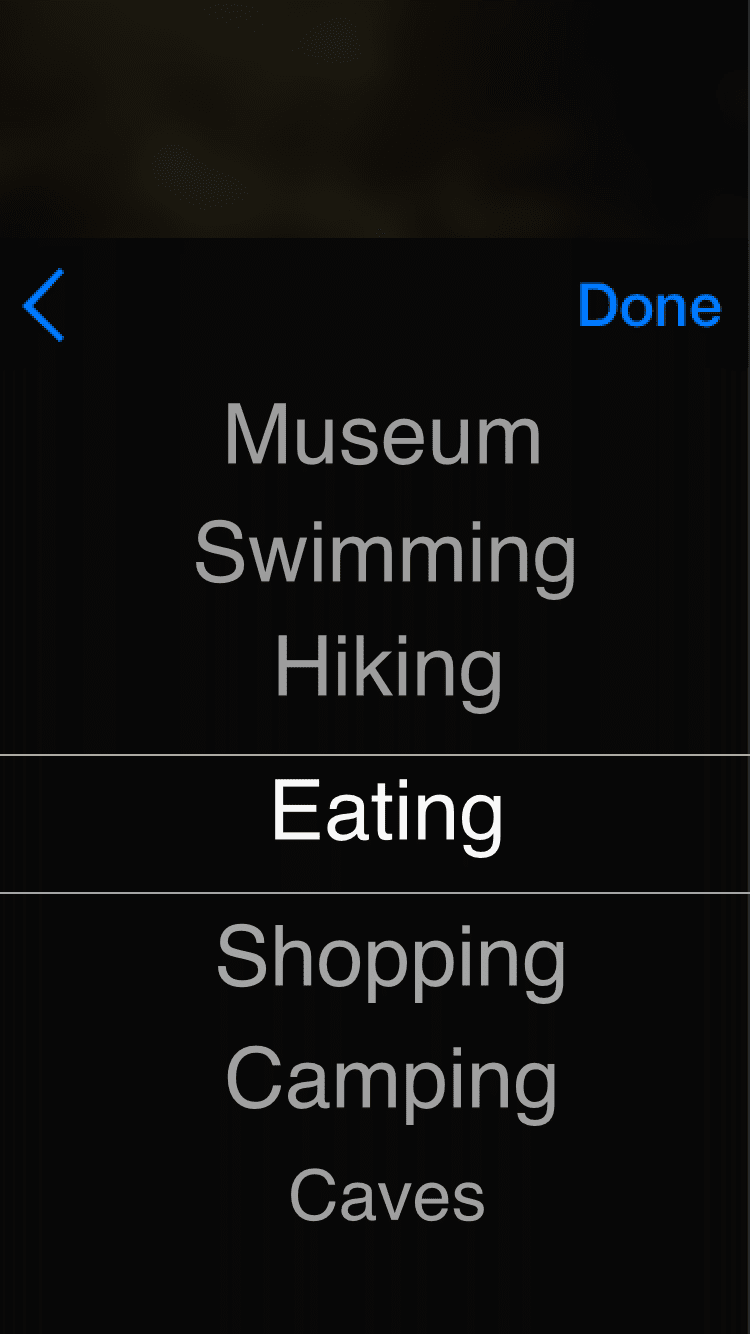This screenshot has width=750, height=1334.
Task: Select Museum in the picker
Action: tap(383, 437)
